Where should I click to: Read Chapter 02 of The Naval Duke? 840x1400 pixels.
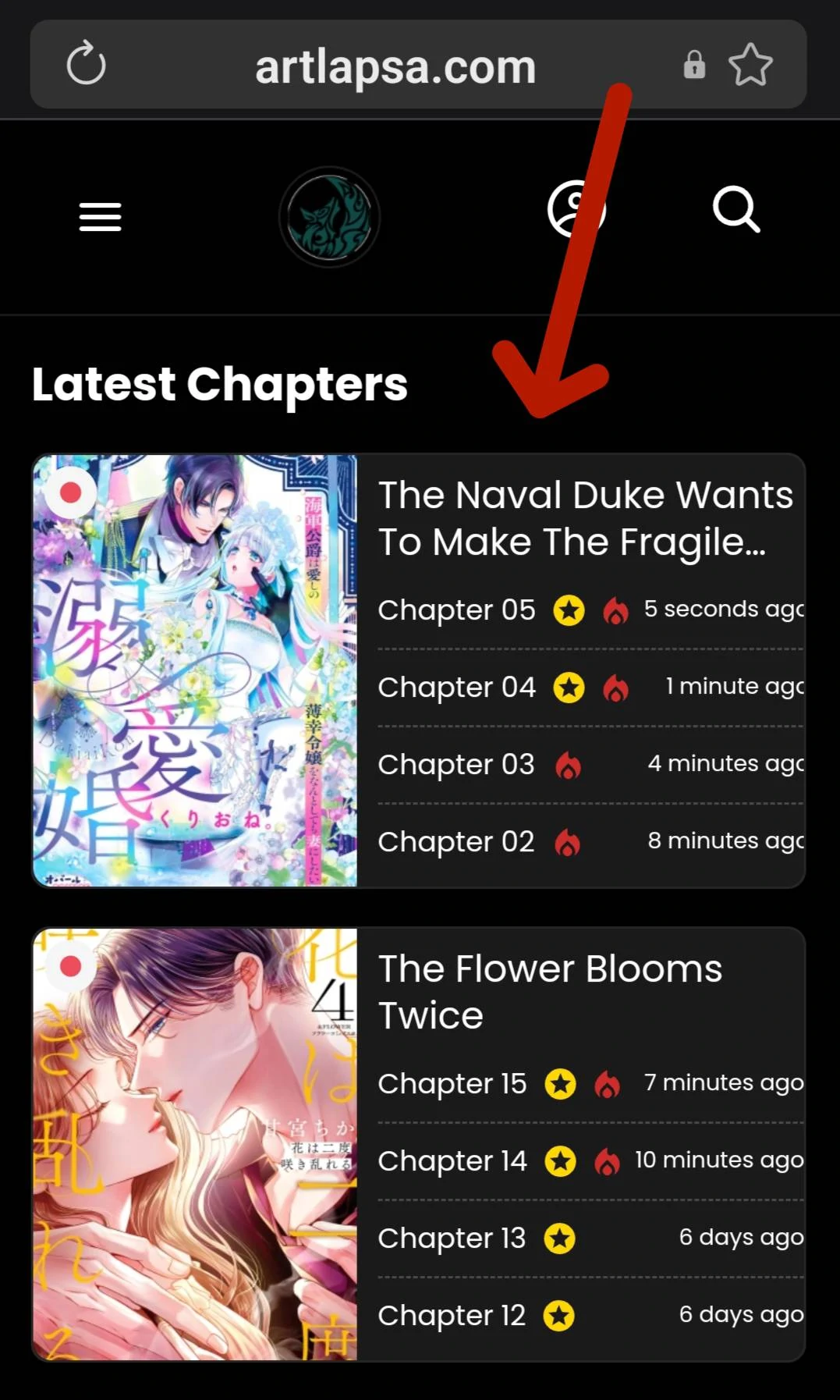[456, 842]
